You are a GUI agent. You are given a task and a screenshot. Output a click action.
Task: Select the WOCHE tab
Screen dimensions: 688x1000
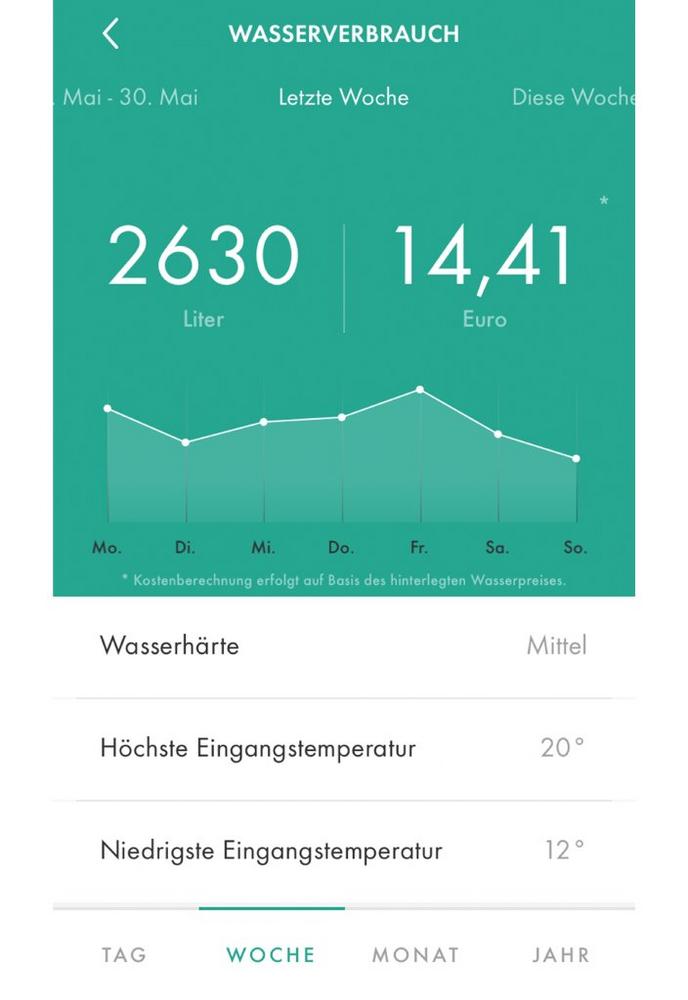tap(271, 955)
